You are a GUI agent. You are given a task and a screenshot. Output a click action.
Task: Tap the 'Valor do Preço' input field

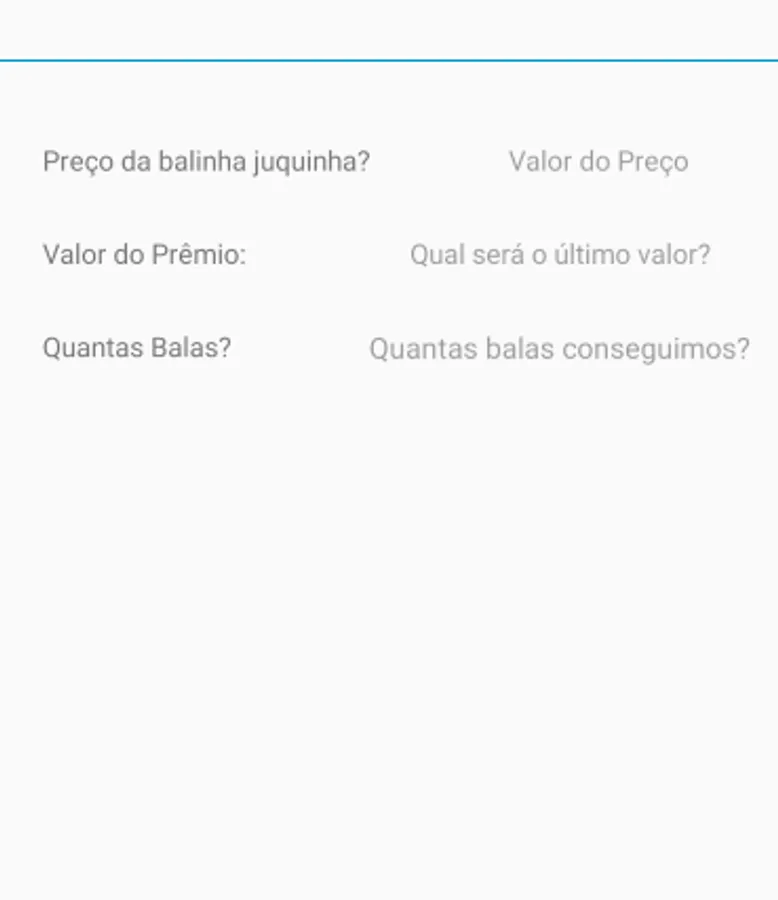click(598, 162)
